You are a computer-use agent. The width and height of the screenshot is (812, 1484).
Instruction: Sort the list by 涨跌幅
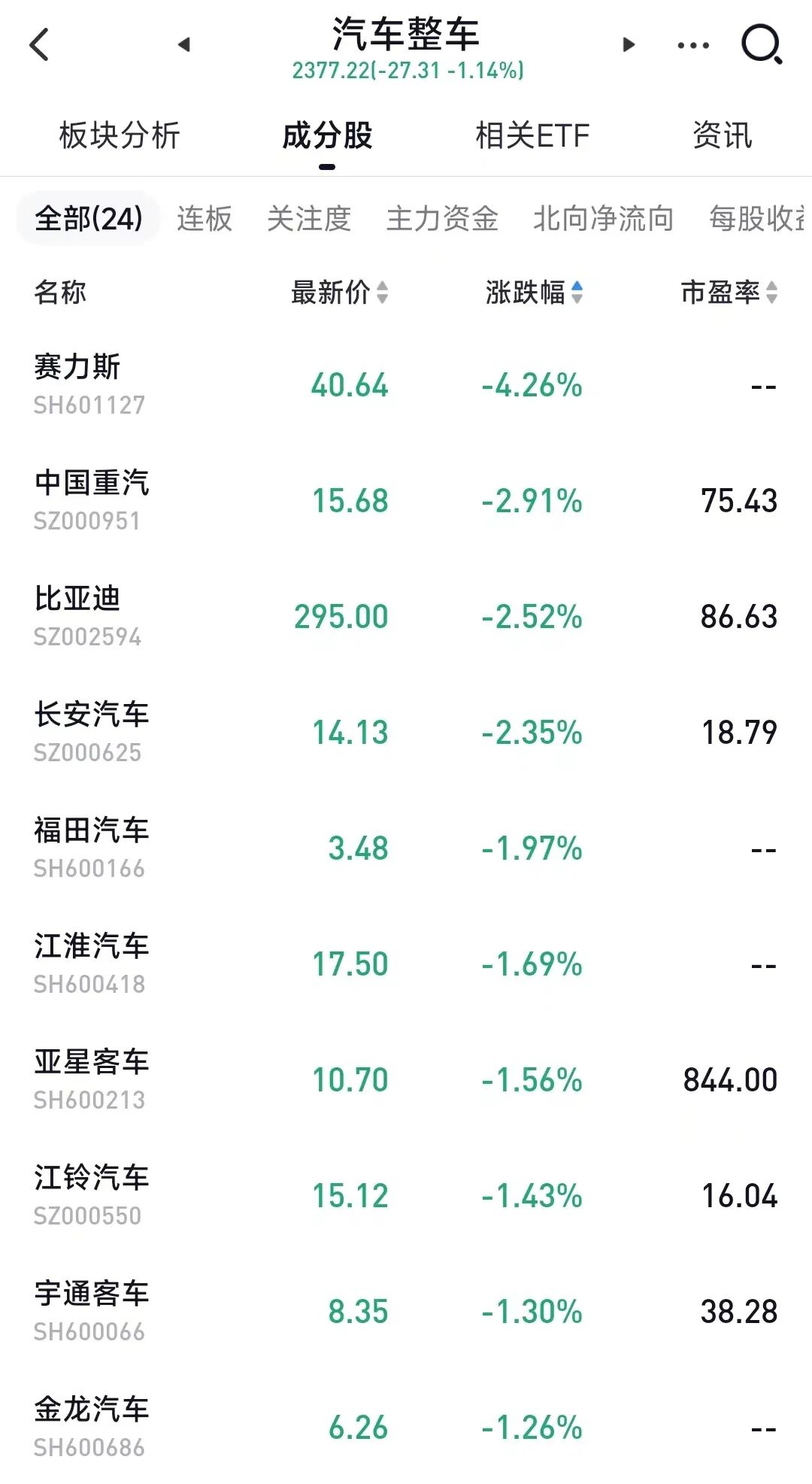point(534,292)
